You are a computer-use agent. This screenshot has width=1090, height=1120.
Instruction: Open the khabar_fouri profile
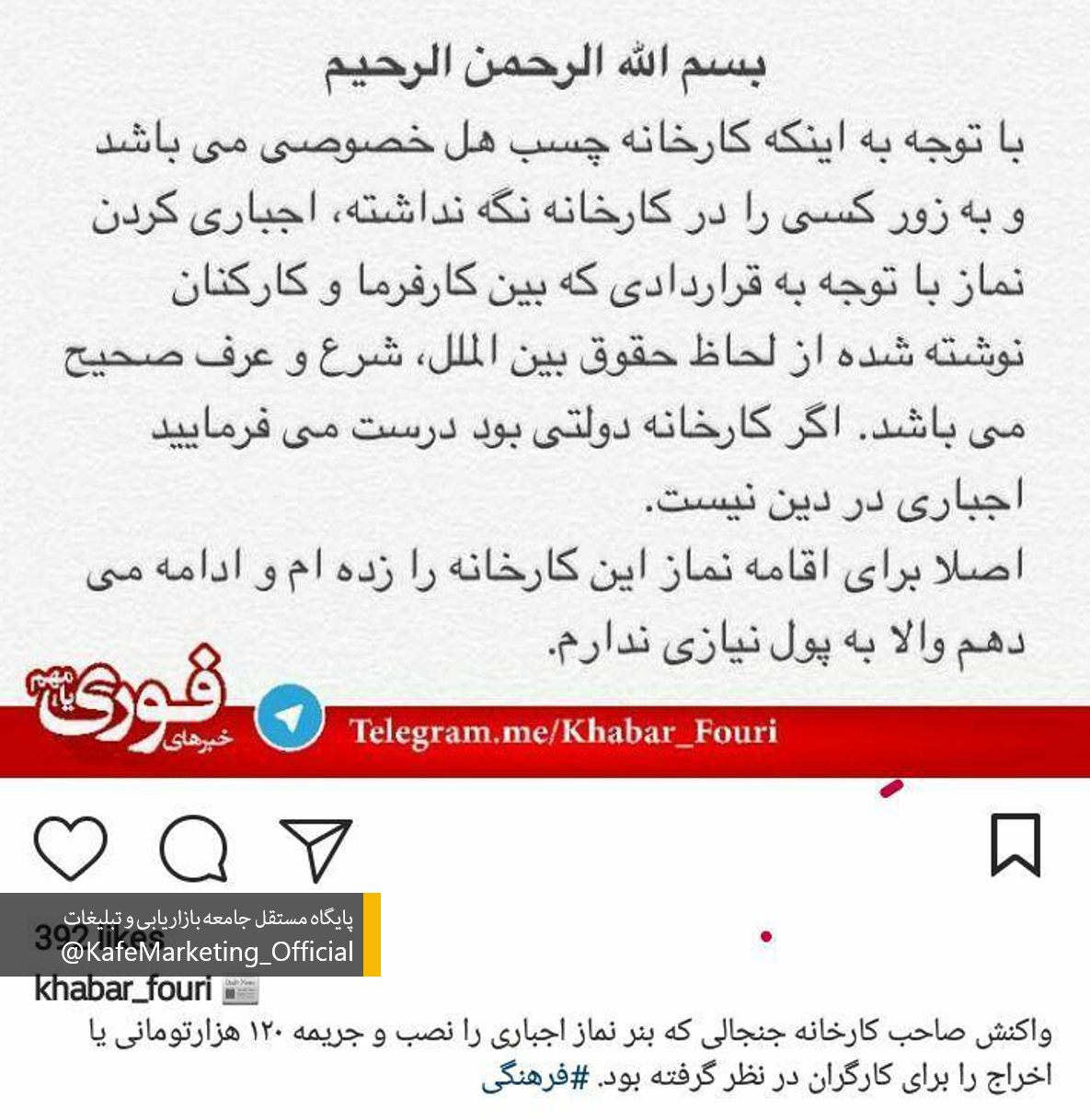(122, 989)
